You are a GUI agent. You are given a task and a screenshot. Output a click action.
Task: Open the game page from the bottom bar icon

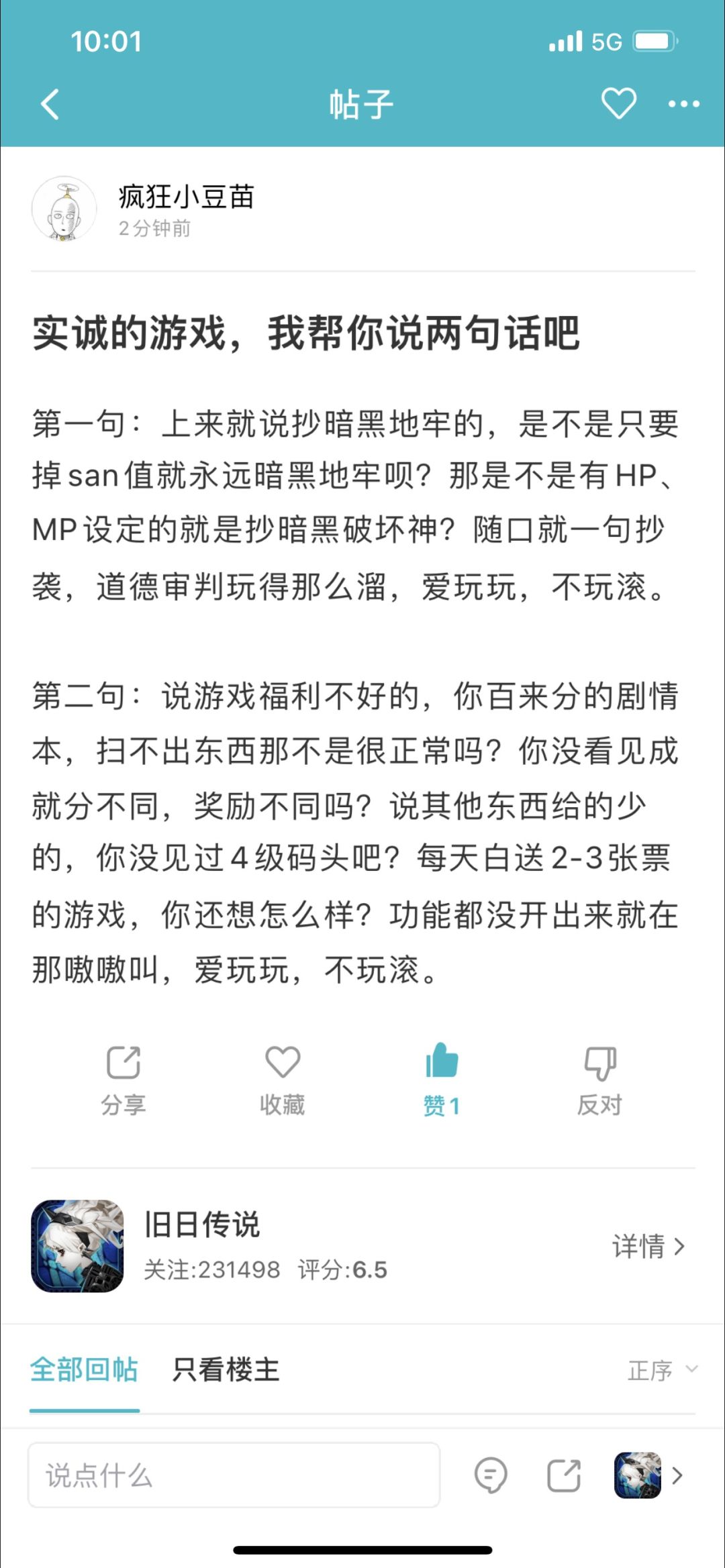(x=648, y=1475)
